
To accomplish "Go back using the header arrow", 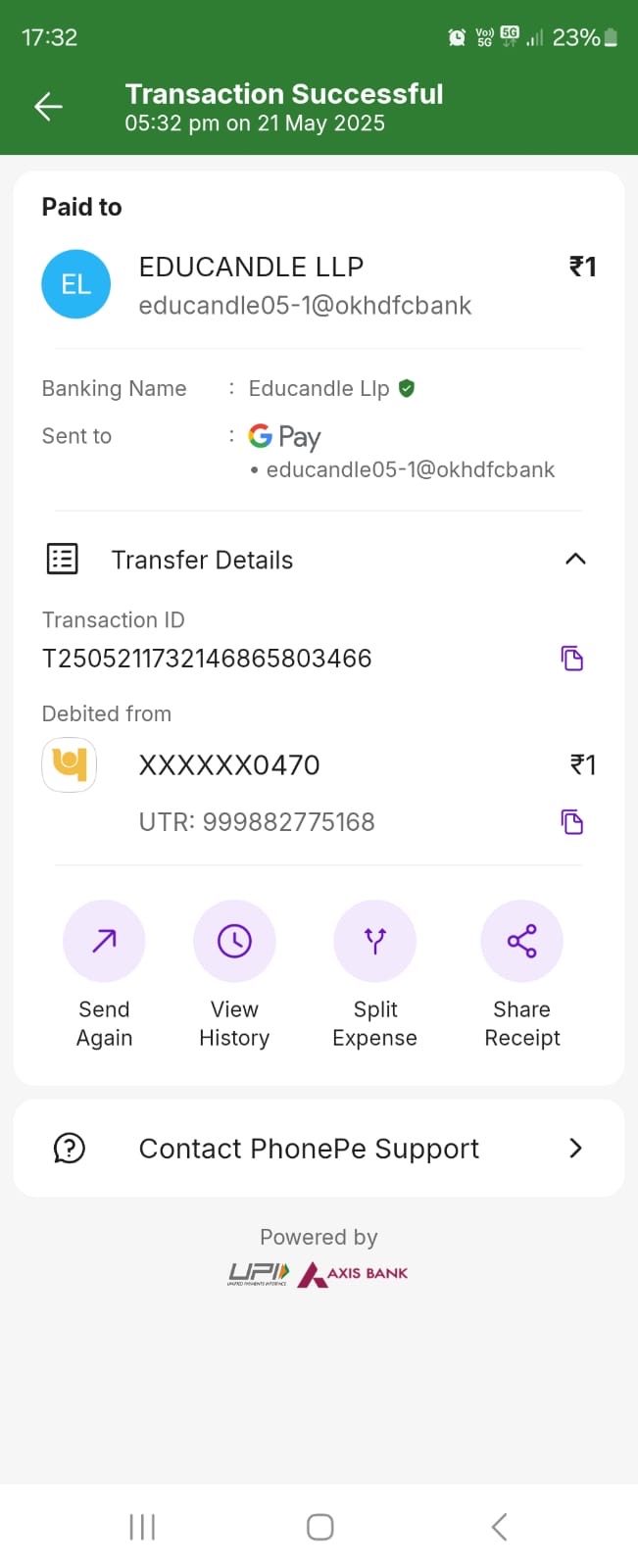I will (x=48, y=107).
